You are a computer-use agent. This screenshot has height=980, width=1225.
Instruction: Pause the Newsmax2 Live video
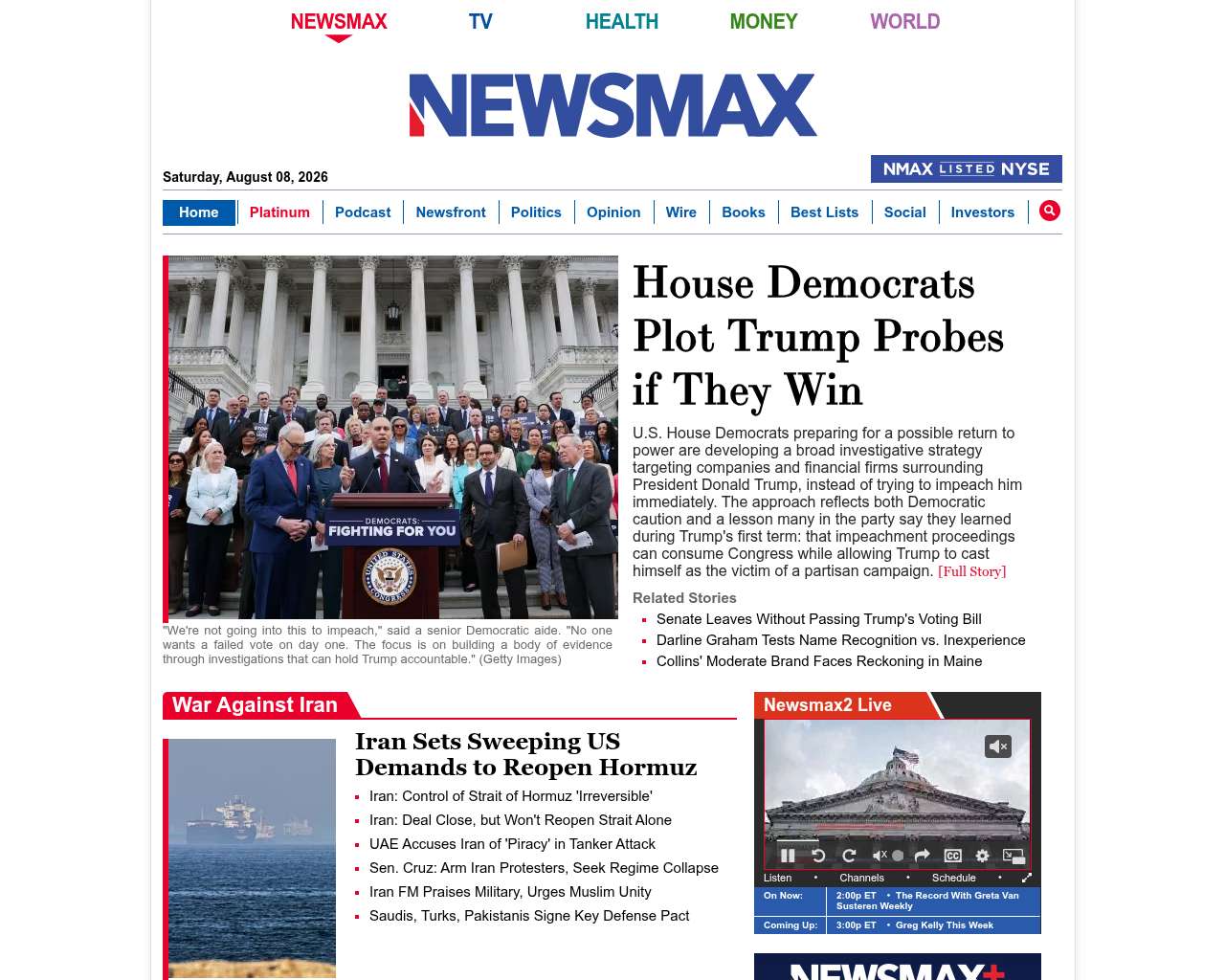pos(788,856)
